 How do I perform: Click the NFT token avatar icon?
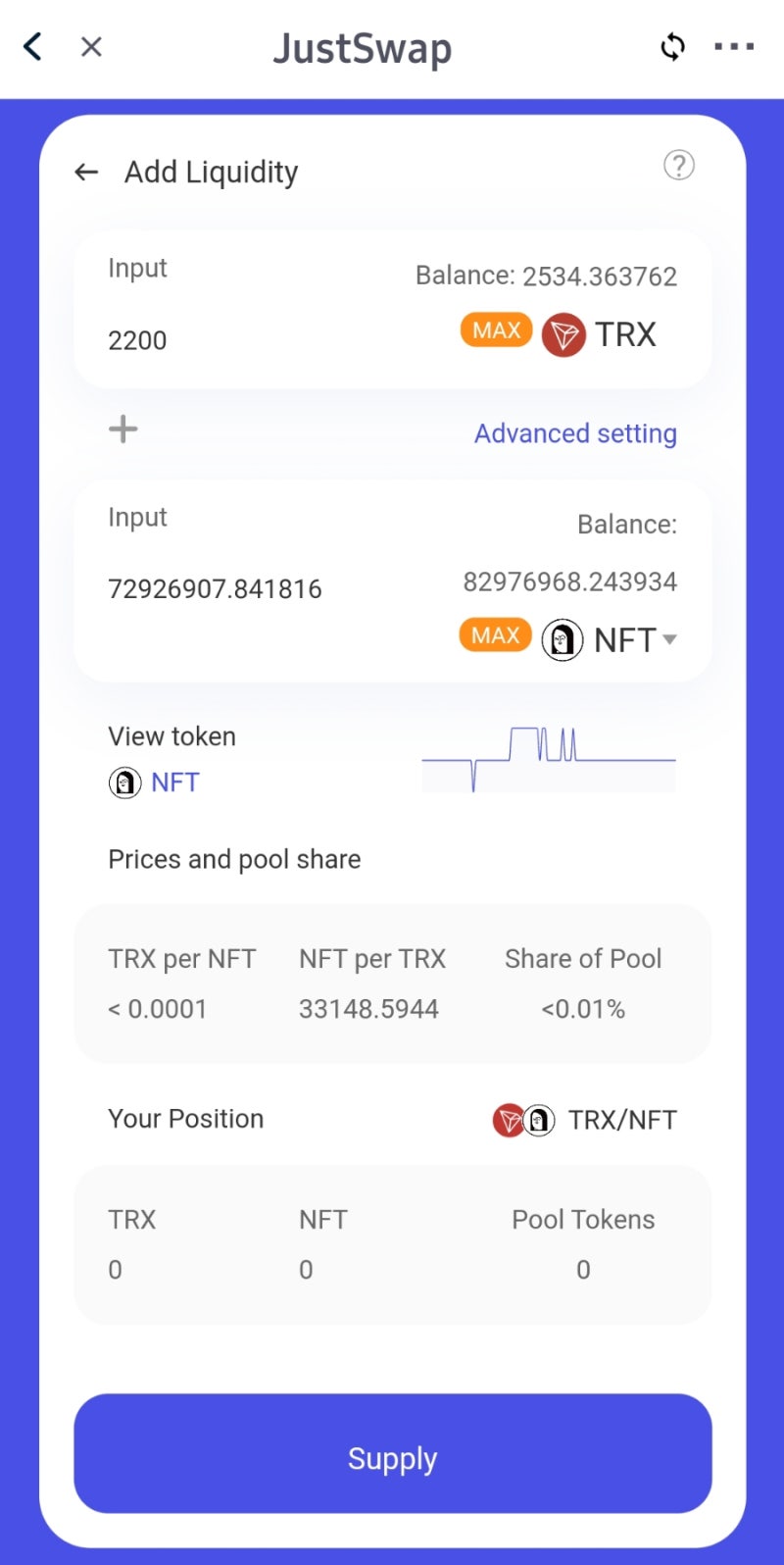(561, 638)
